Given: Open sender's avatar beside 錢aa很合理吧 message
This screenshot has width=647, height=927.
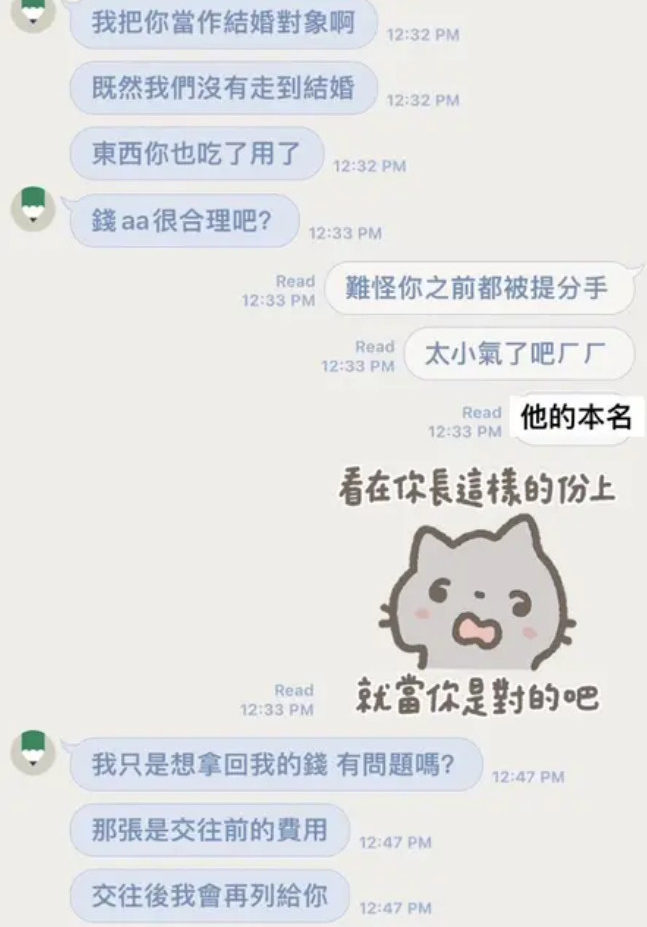Looking at the screenshot, I should click(32, 206).
